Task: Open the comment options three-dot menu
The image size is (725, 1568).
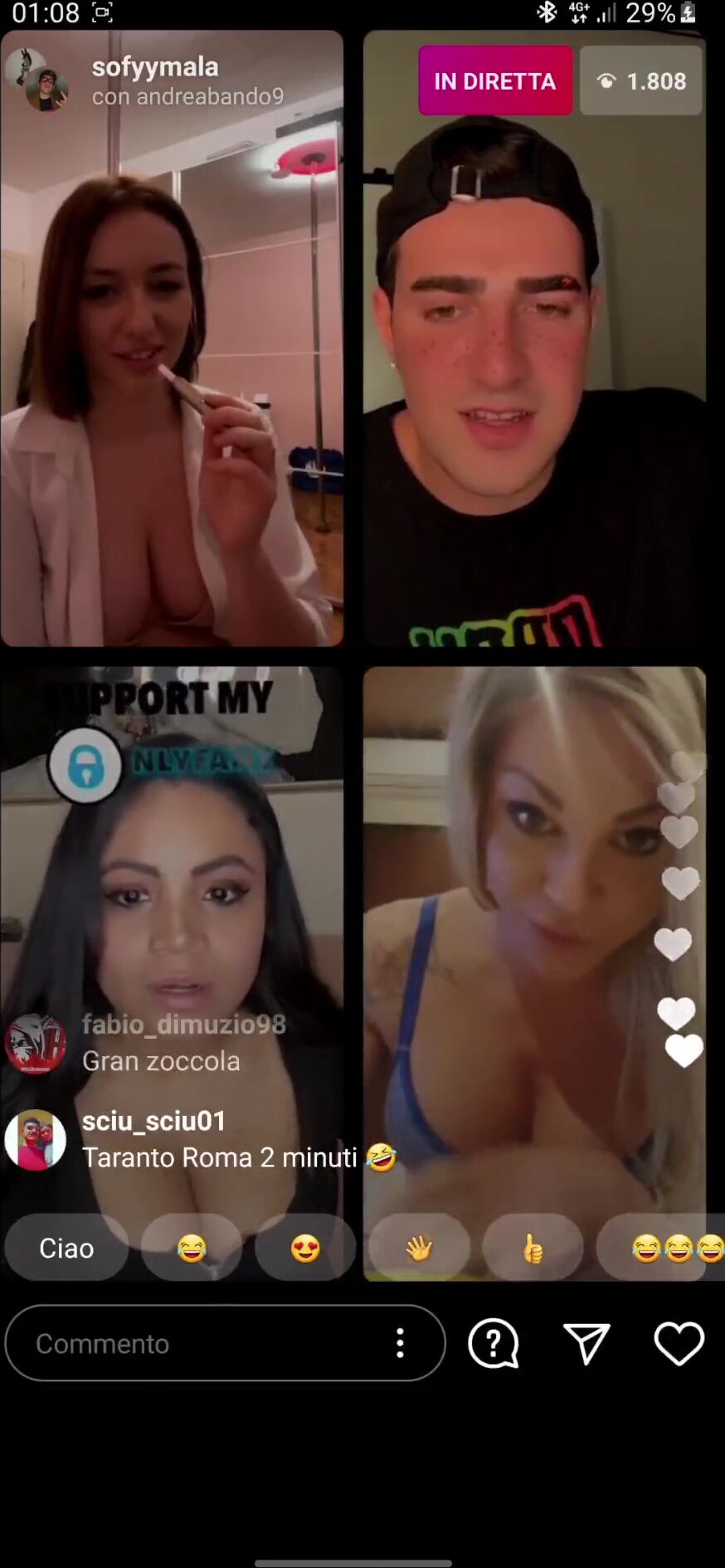Action: [400, 1343]
